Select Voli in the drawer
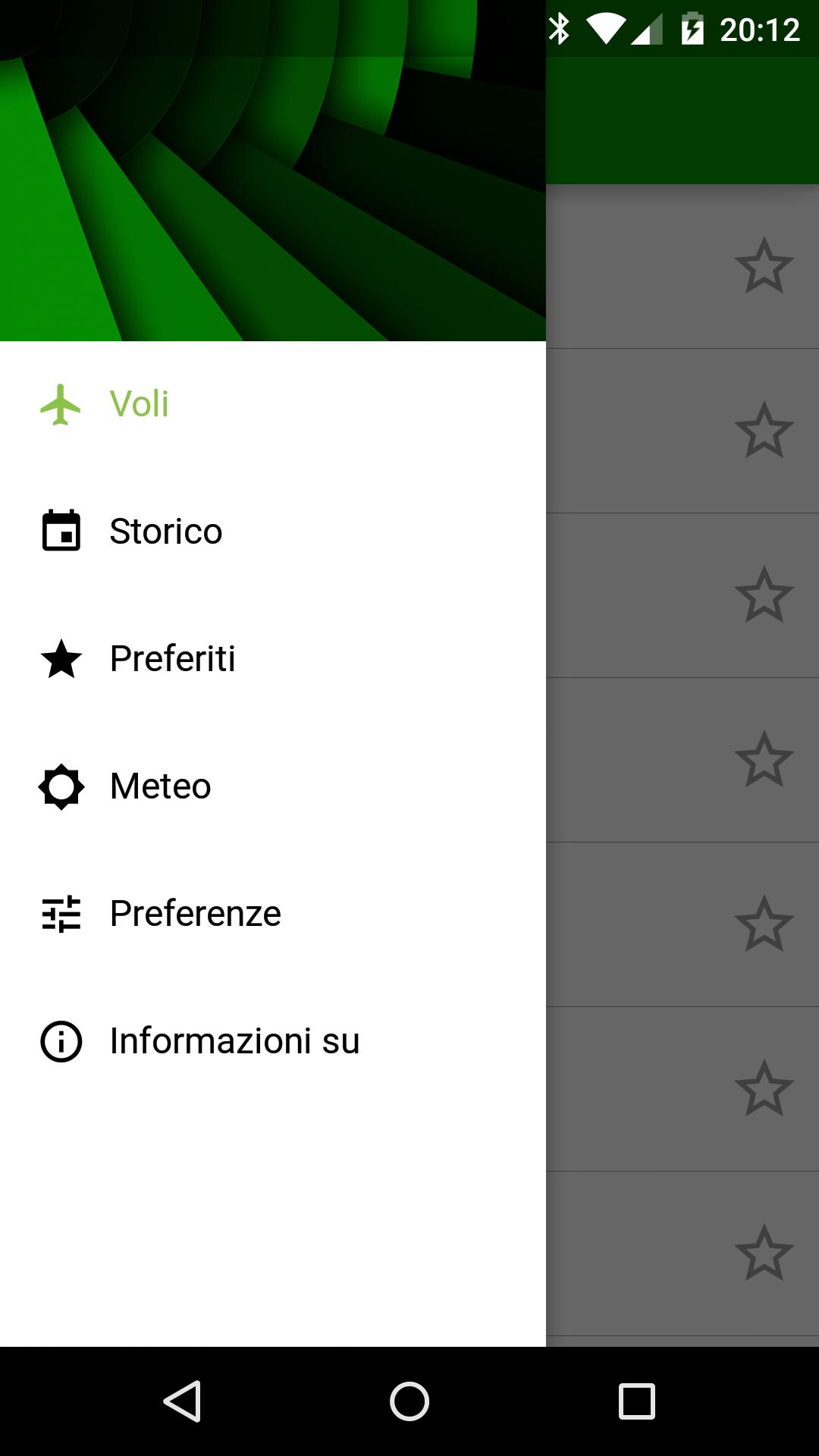 [140, 403]
